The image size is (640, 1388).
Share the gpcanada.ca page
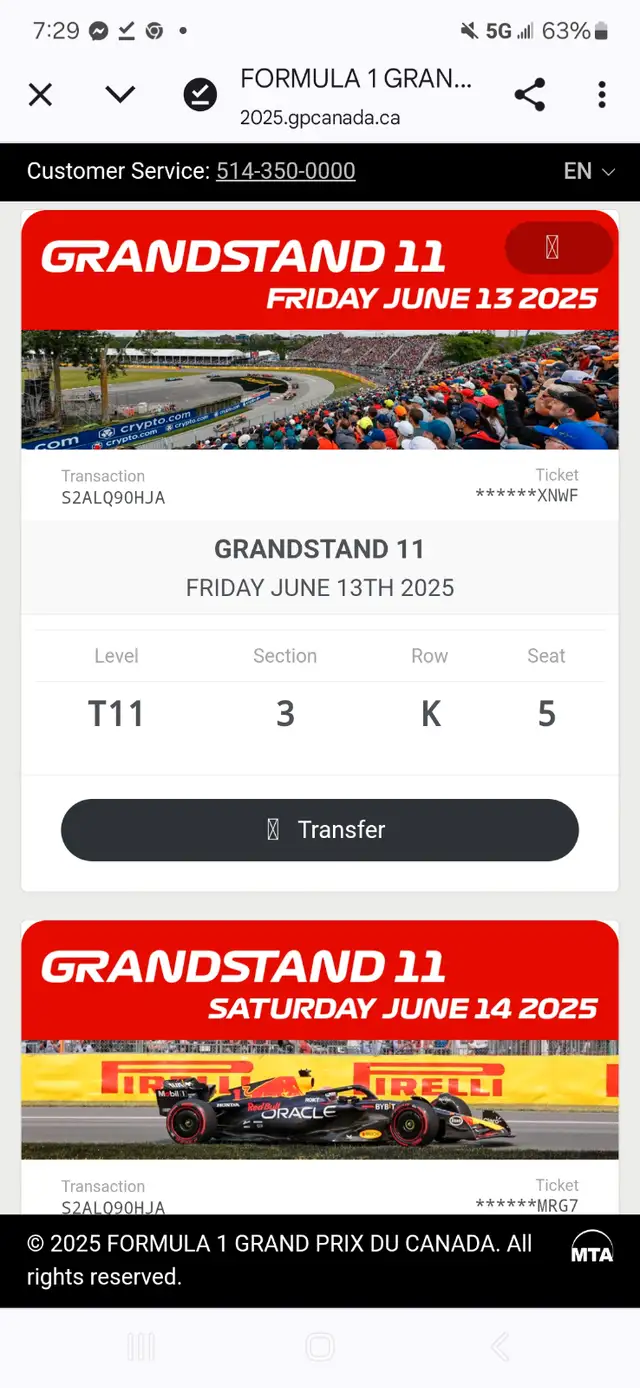529,95
